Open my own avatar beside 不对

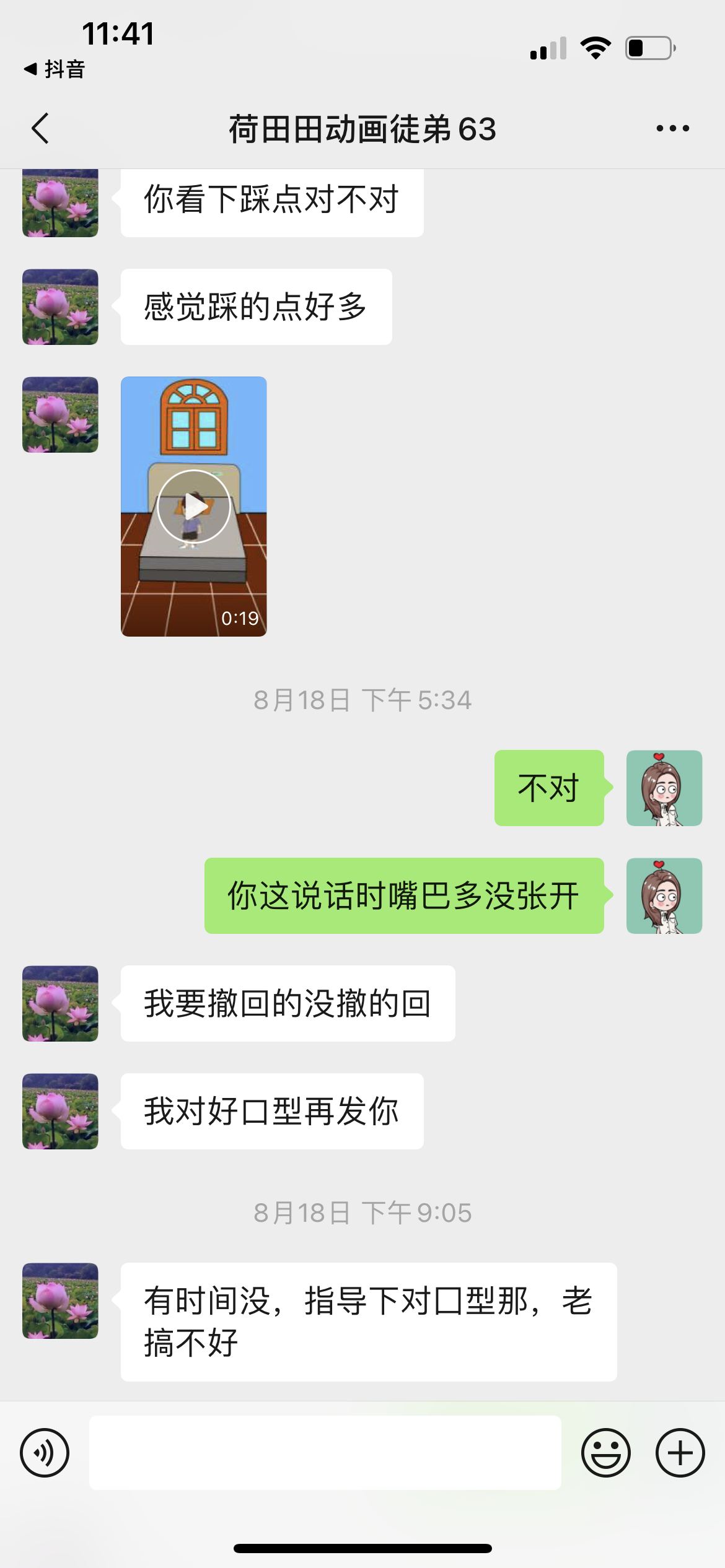(664, 788)
